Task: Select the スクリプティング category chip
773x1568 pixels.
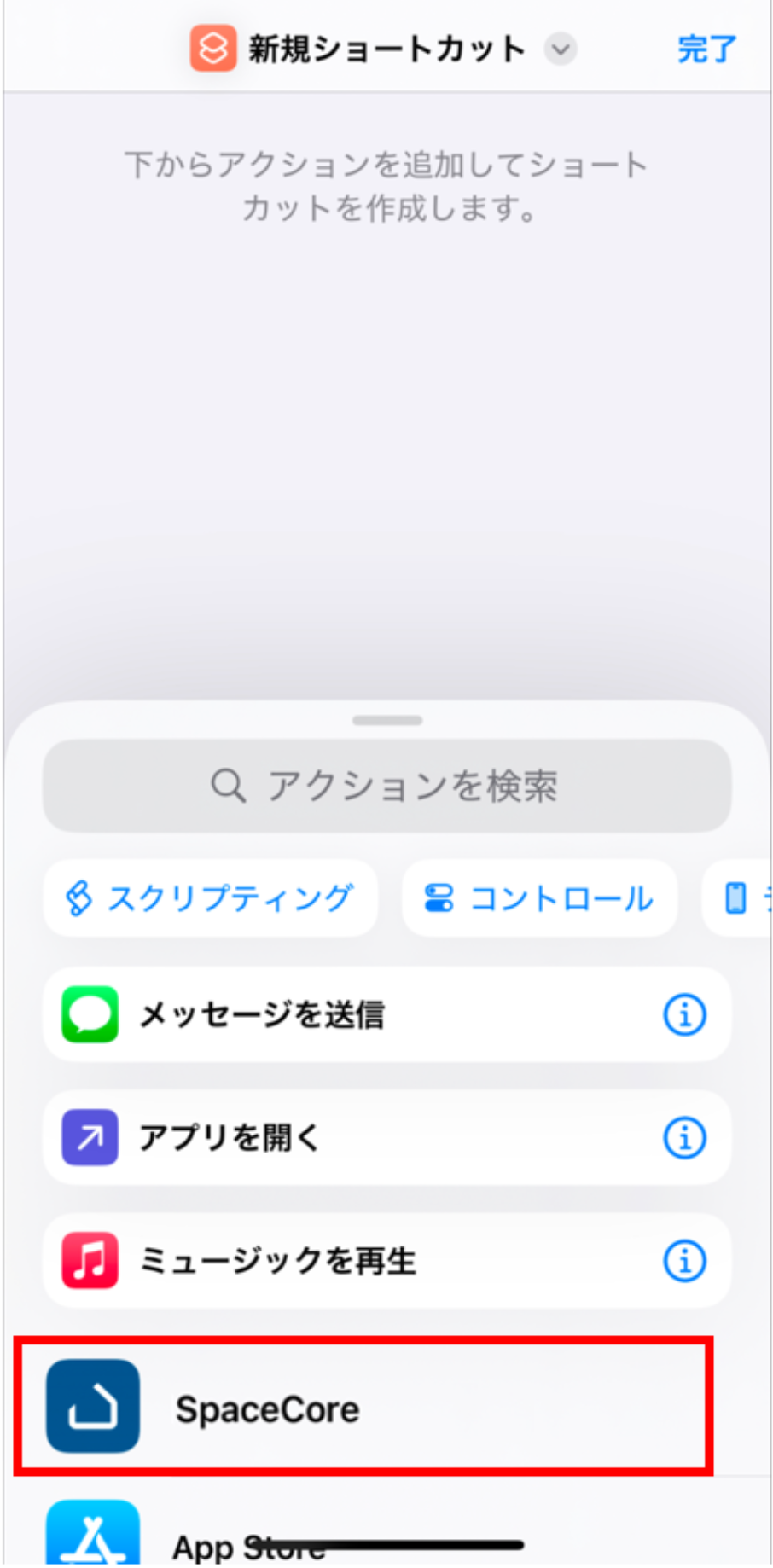Action: click(x=210, y=898)
